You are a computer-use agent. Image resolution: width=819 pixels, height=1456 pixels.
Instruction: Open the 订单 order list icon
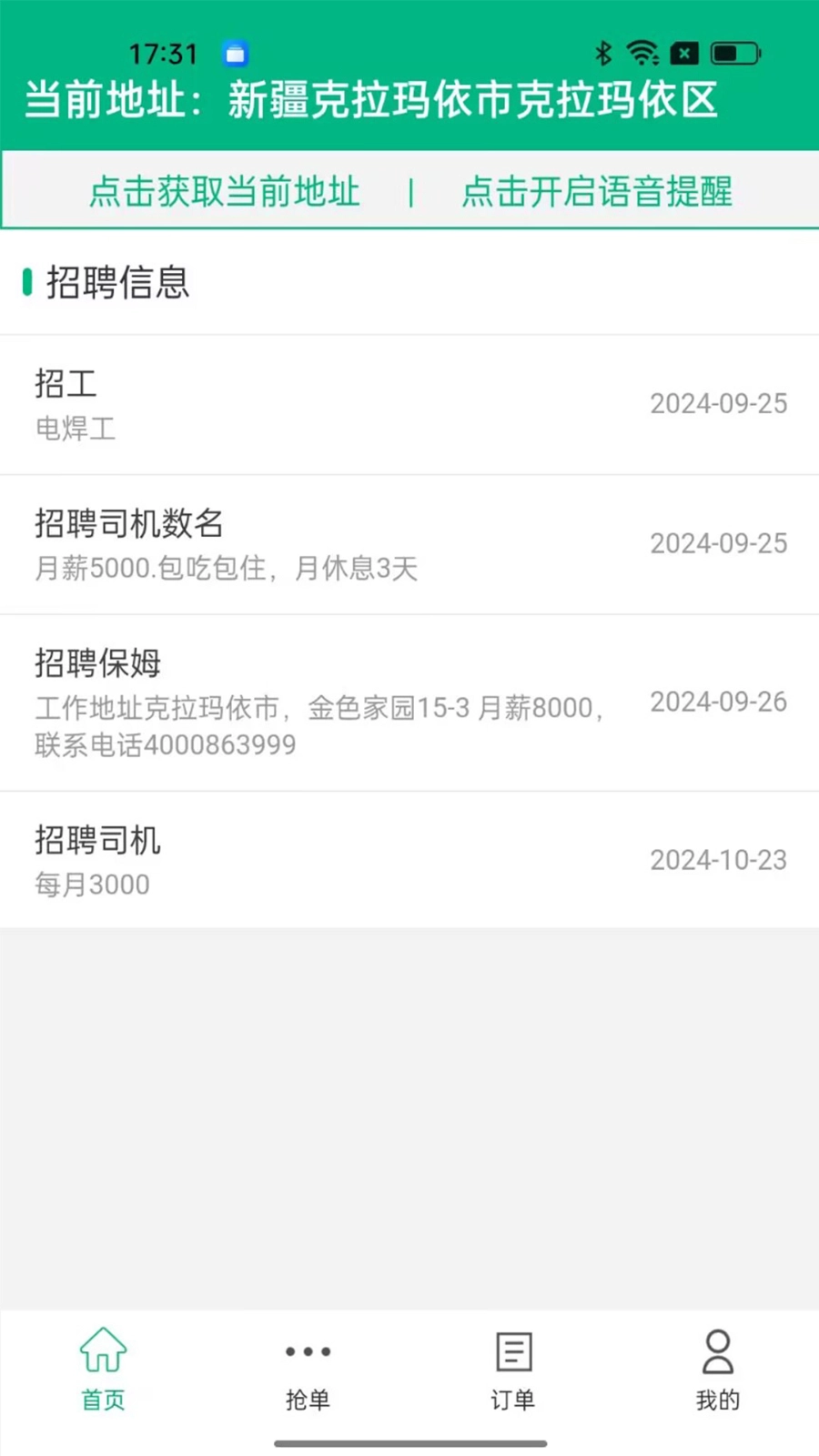click(512, 1350)
